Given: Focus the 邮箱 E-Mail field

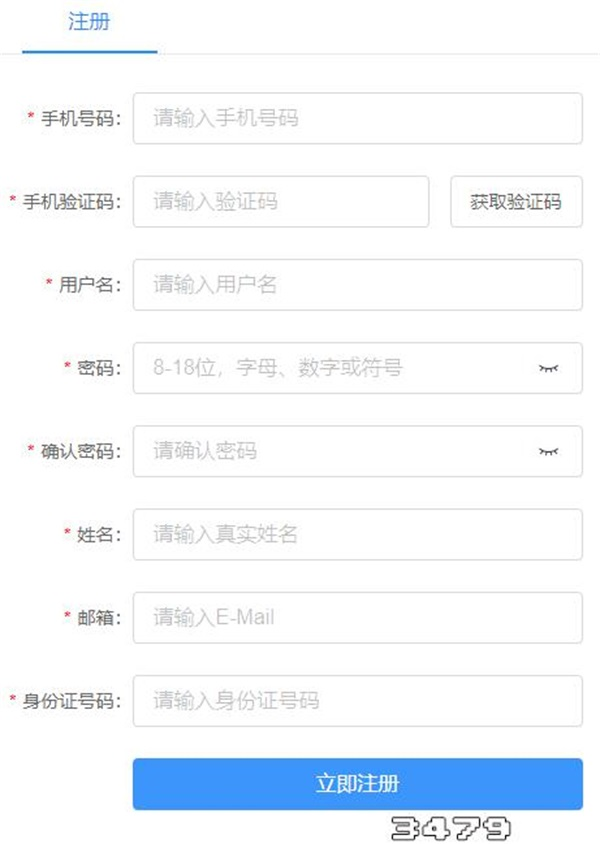Looking at the screenshot, I should pos(357,617).
